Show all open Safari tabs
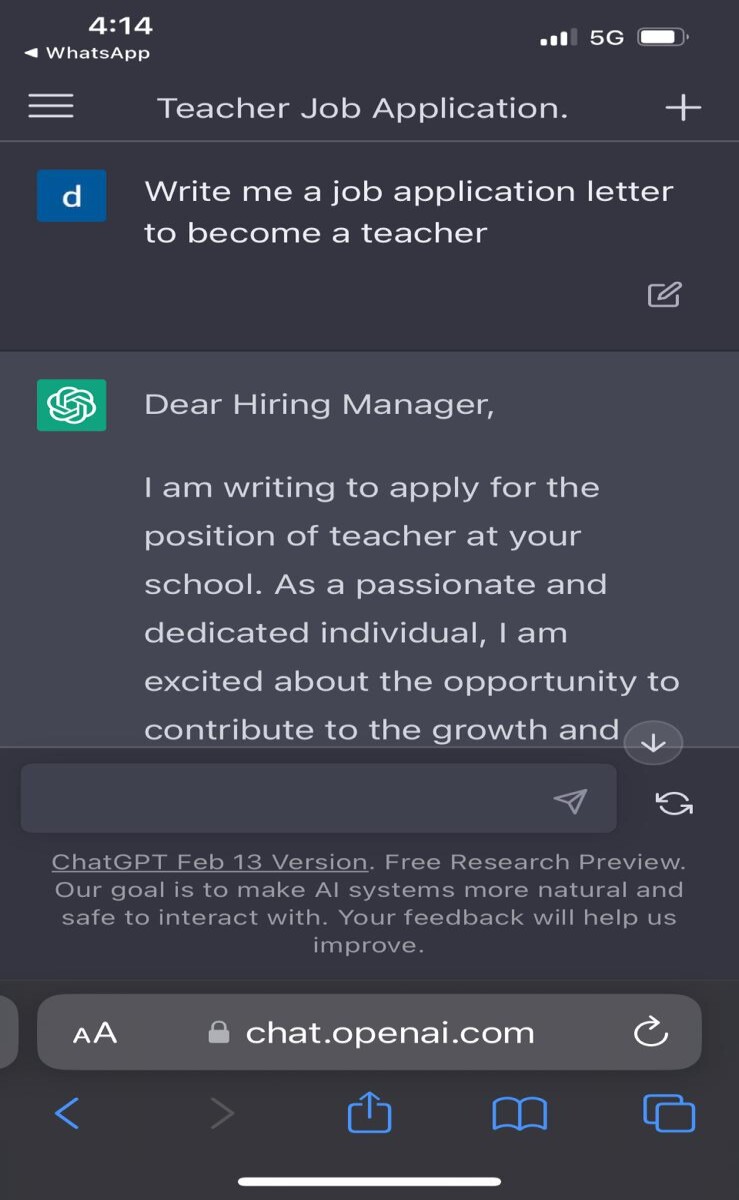The width and height of the screenshot is (739, 1200). [x=669, y=1113]
